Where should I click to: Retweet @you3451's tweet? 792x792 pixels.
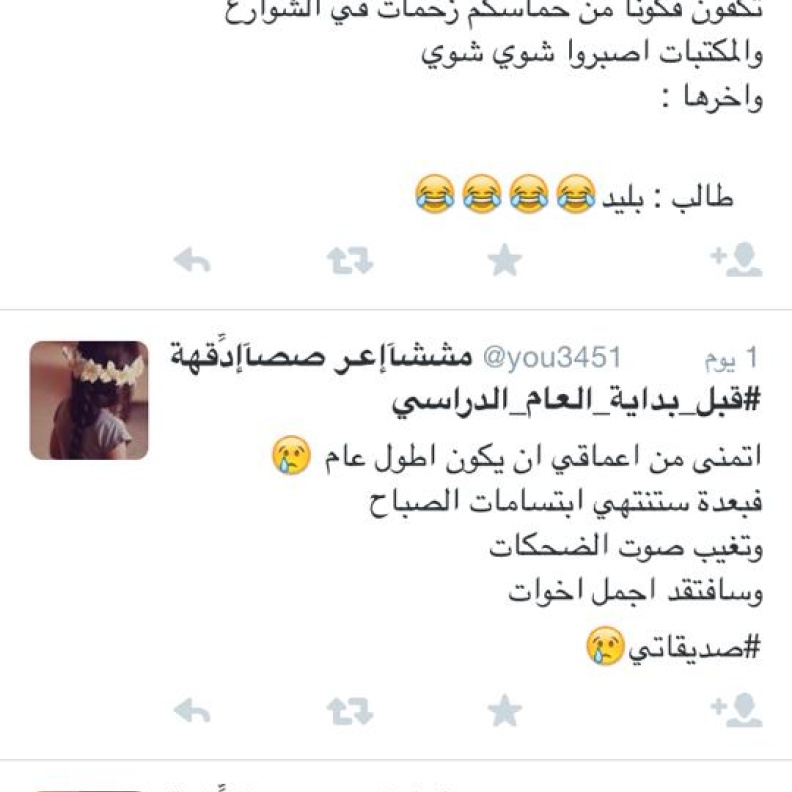coord(349,711)
